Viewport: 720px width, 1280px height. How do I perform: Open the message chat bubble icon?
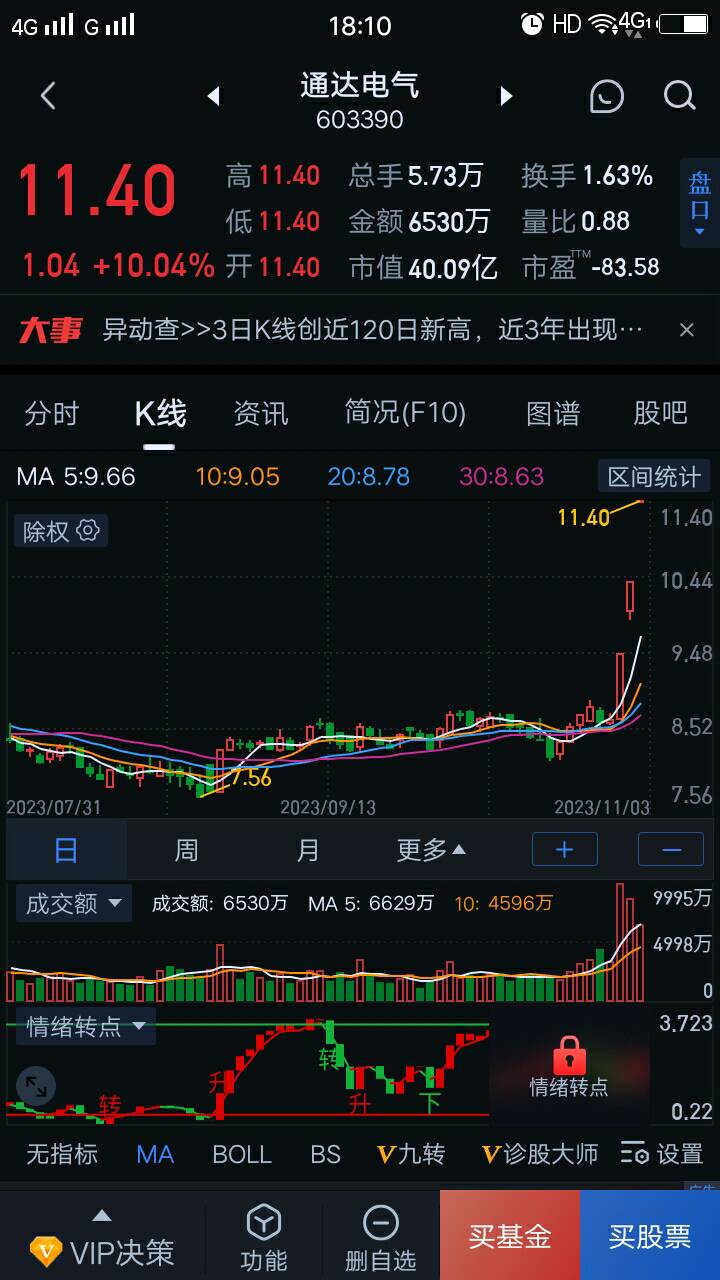(x=606, y=96)
